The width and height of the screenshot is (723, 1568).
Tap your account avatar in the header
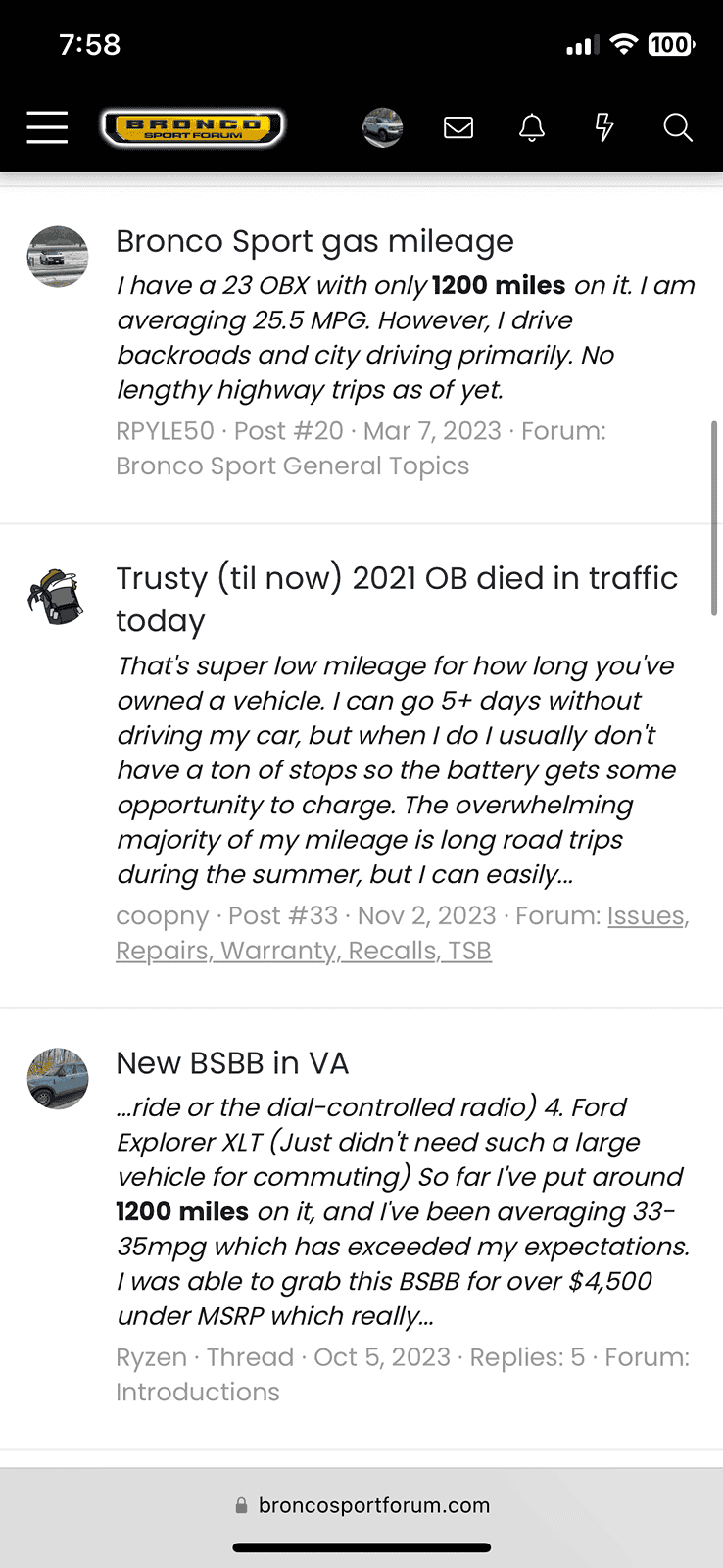[x=383, y=127]
